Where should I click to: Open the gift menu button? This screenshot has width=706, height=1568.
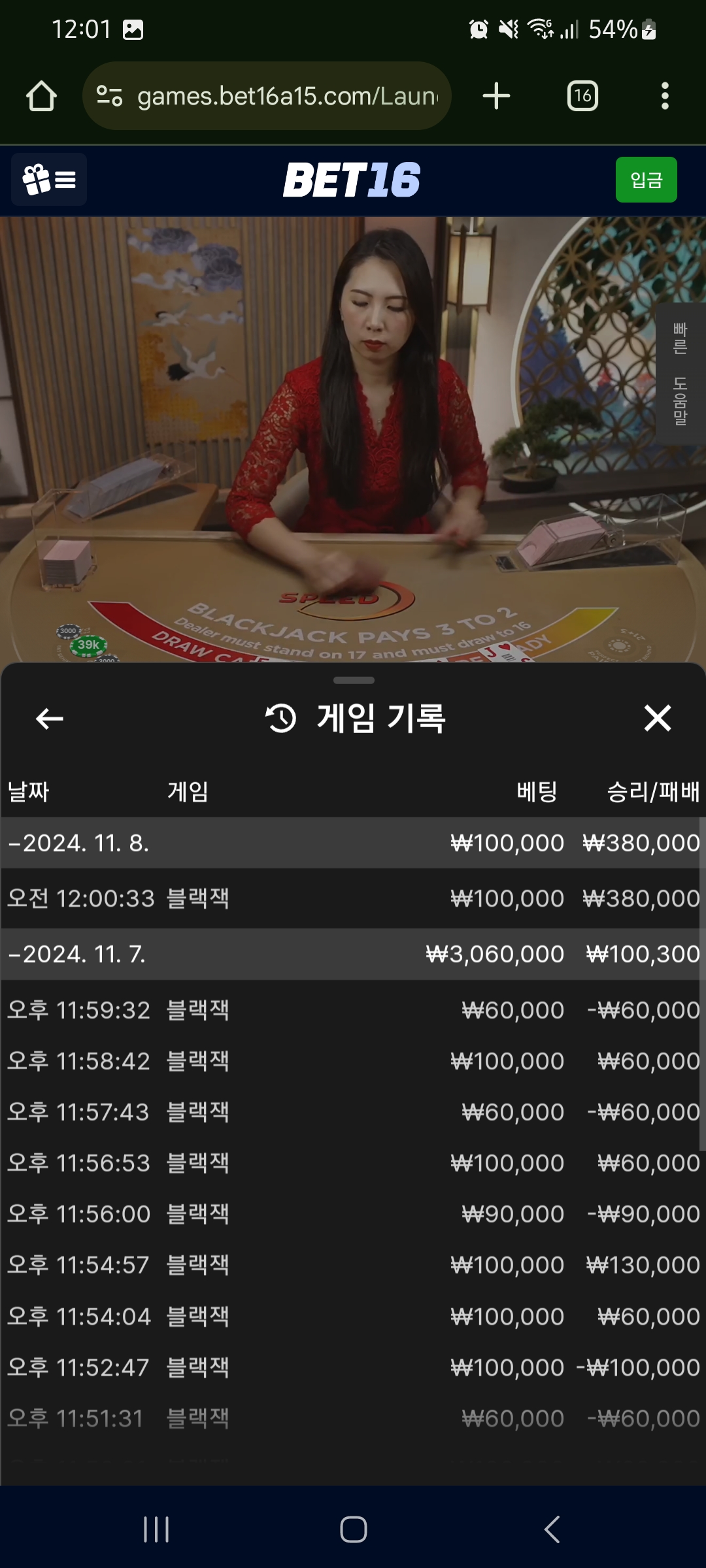point(49,180)
